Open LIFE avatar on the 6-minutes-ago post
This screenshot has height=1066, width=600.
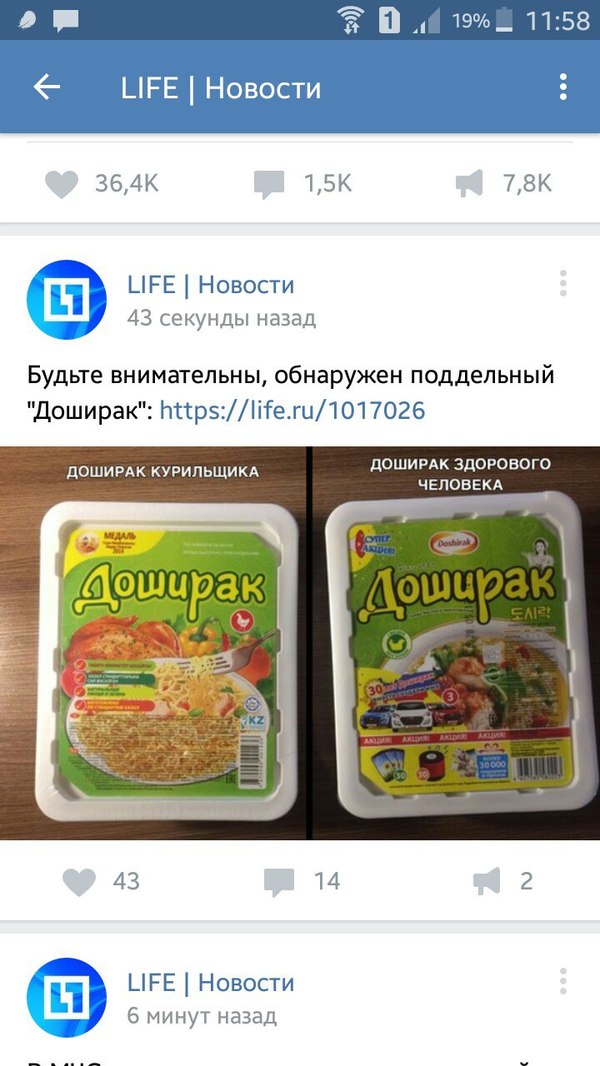point(66,997)
